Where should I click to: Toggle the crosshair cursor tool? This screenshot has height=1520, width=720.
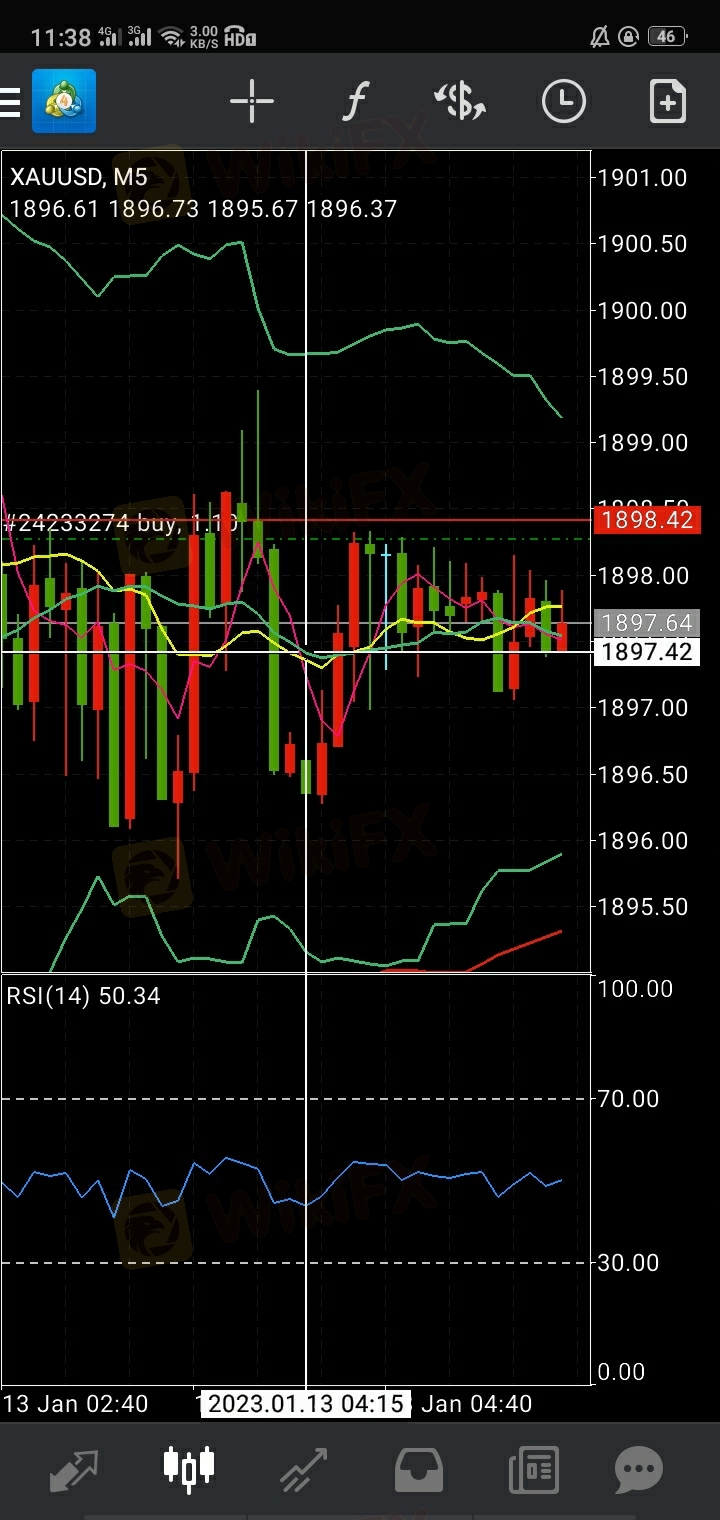[252, 102]
